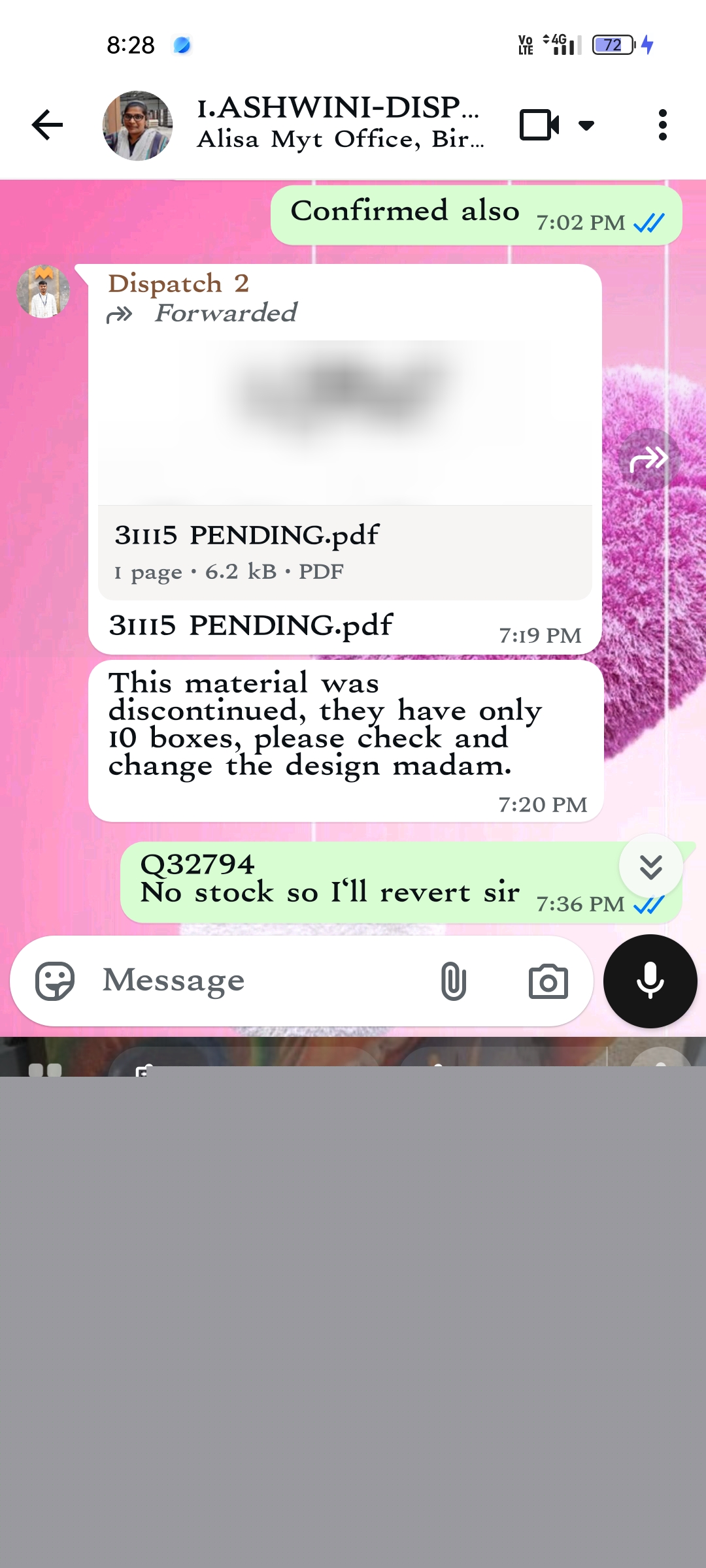Start a video call
706x1568 pixels.
coord(539,125)
